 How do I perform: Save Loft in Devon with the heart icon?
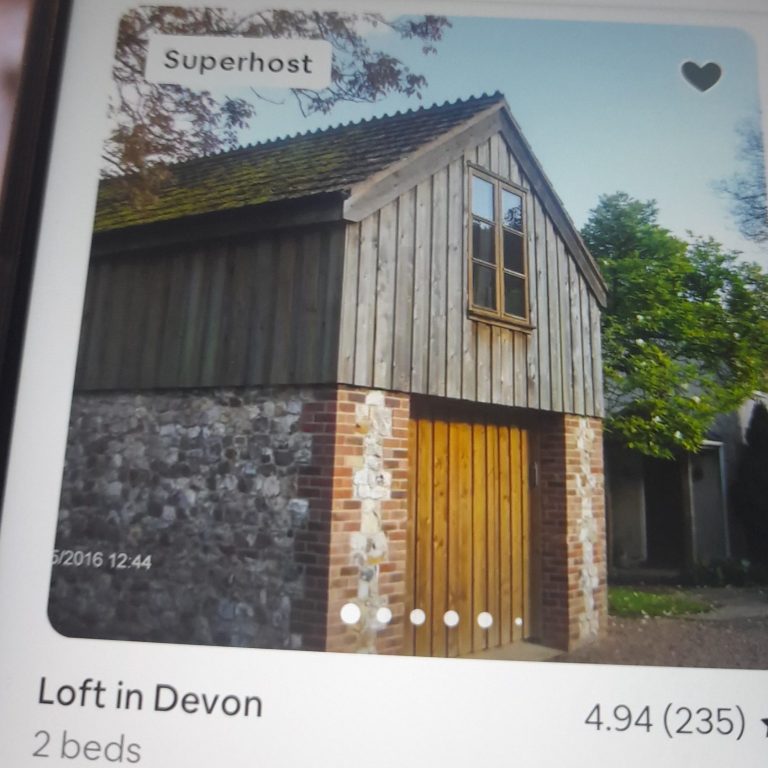pyautogui.click(x=700, y=76)
